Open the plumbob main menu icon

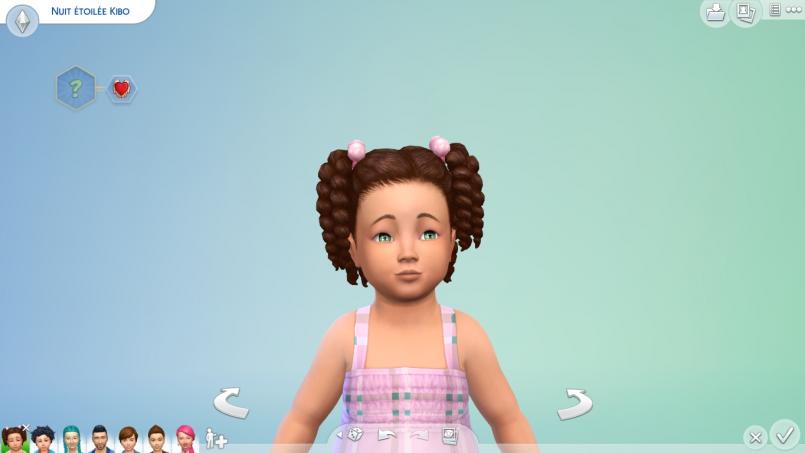click(22, 20)
